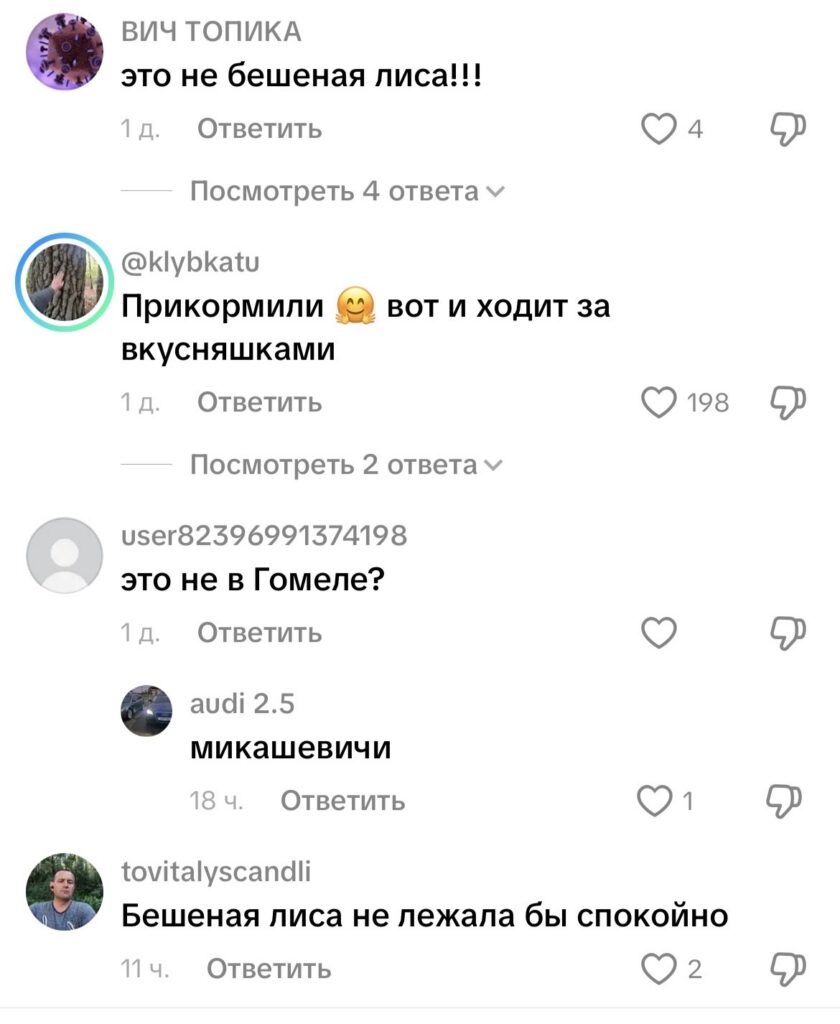Dislike the comment by ВИЧ ТОПИКА
840x1024 pixels.
click(x=789, y=130)
